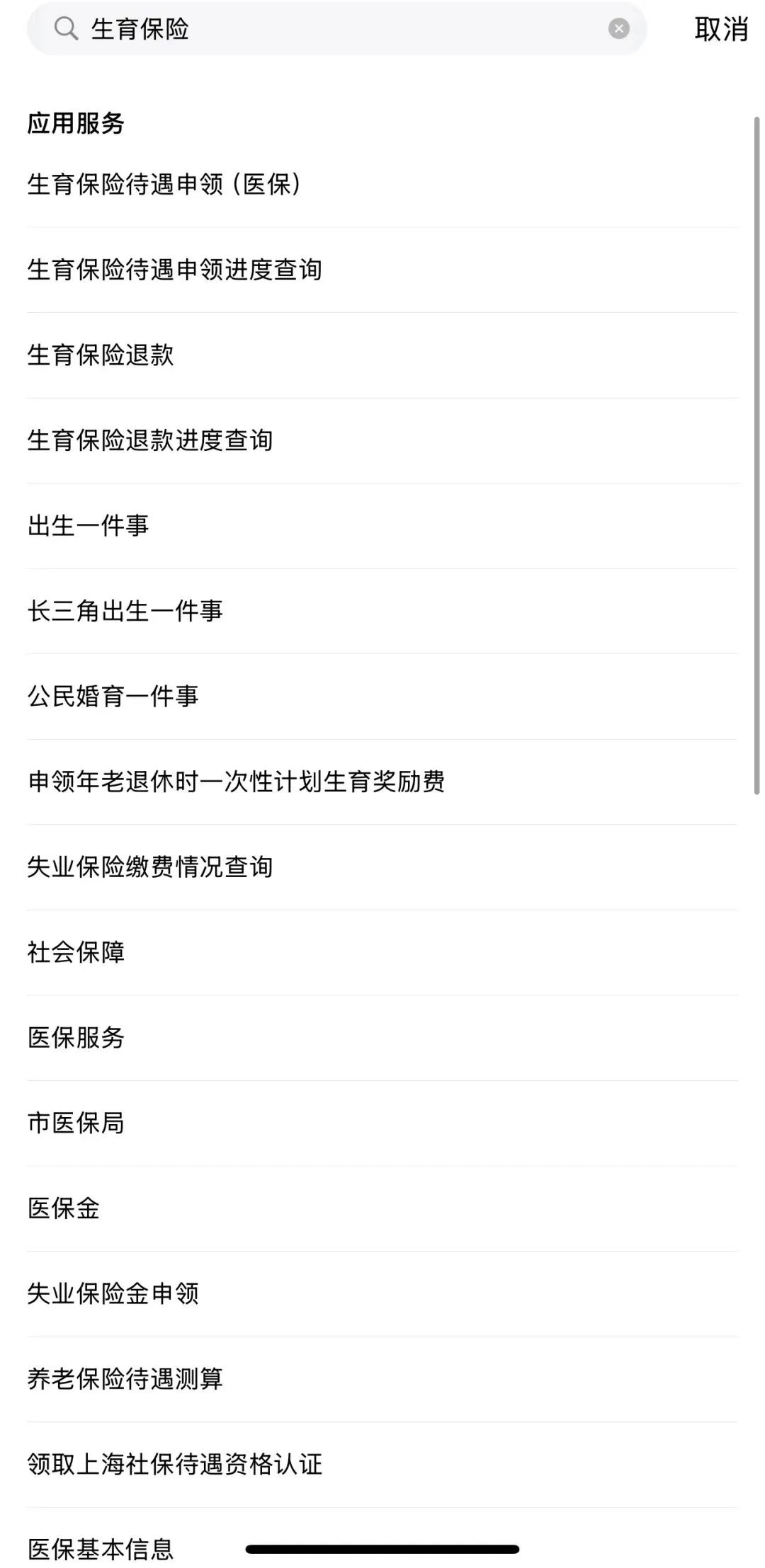Open 失业保险缴费情况查询
The height and width of the screenshot is (1568, 765).
(x=382, y=867)
